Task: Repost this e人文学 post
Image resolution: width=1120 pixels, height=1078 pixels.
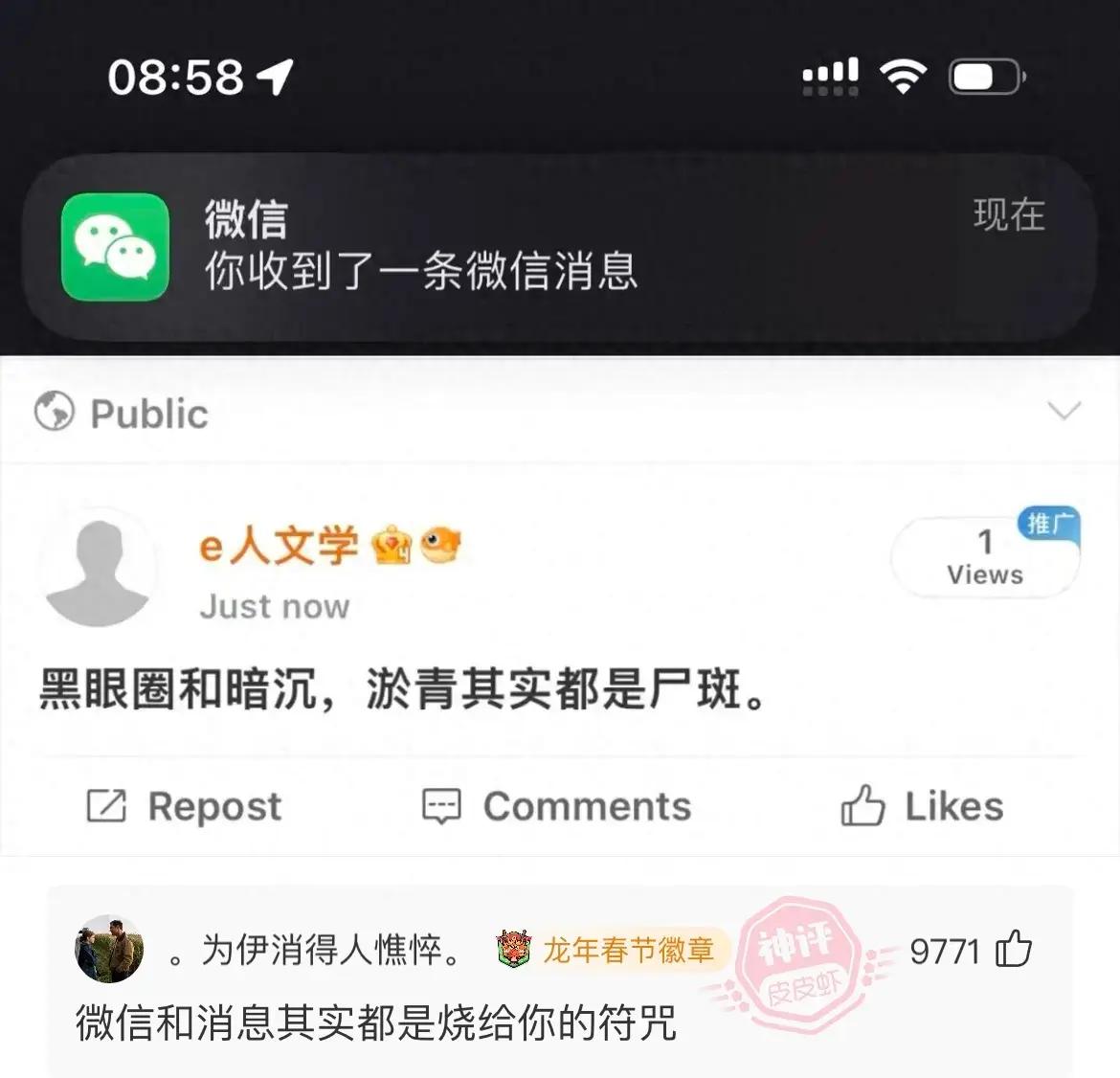Action: tap(185, 806)
